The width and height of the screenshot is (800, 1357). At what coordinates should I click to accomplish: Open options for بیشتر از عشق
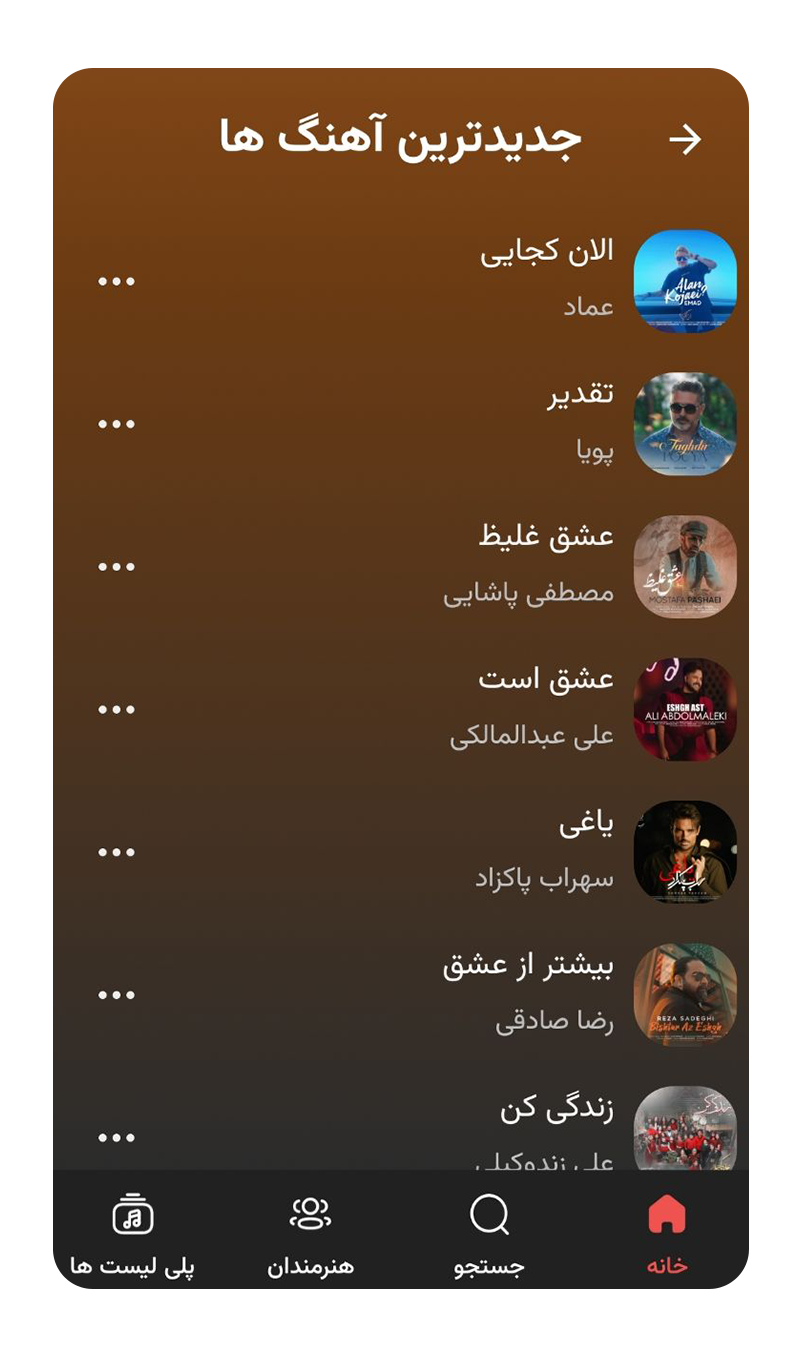point(116,996)
